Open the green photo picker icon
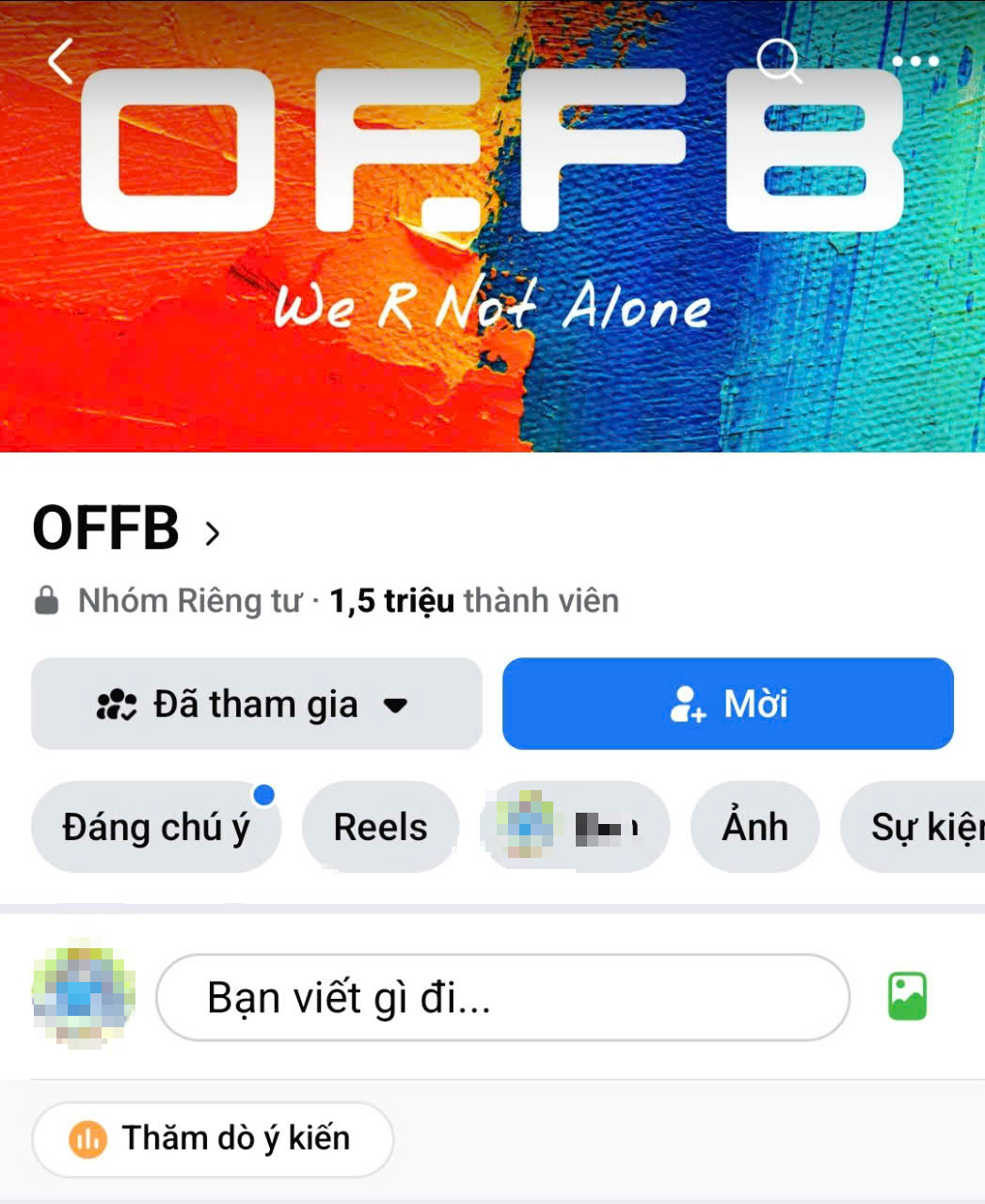The width and height of the screenshot is (985, 1204). 908,995
